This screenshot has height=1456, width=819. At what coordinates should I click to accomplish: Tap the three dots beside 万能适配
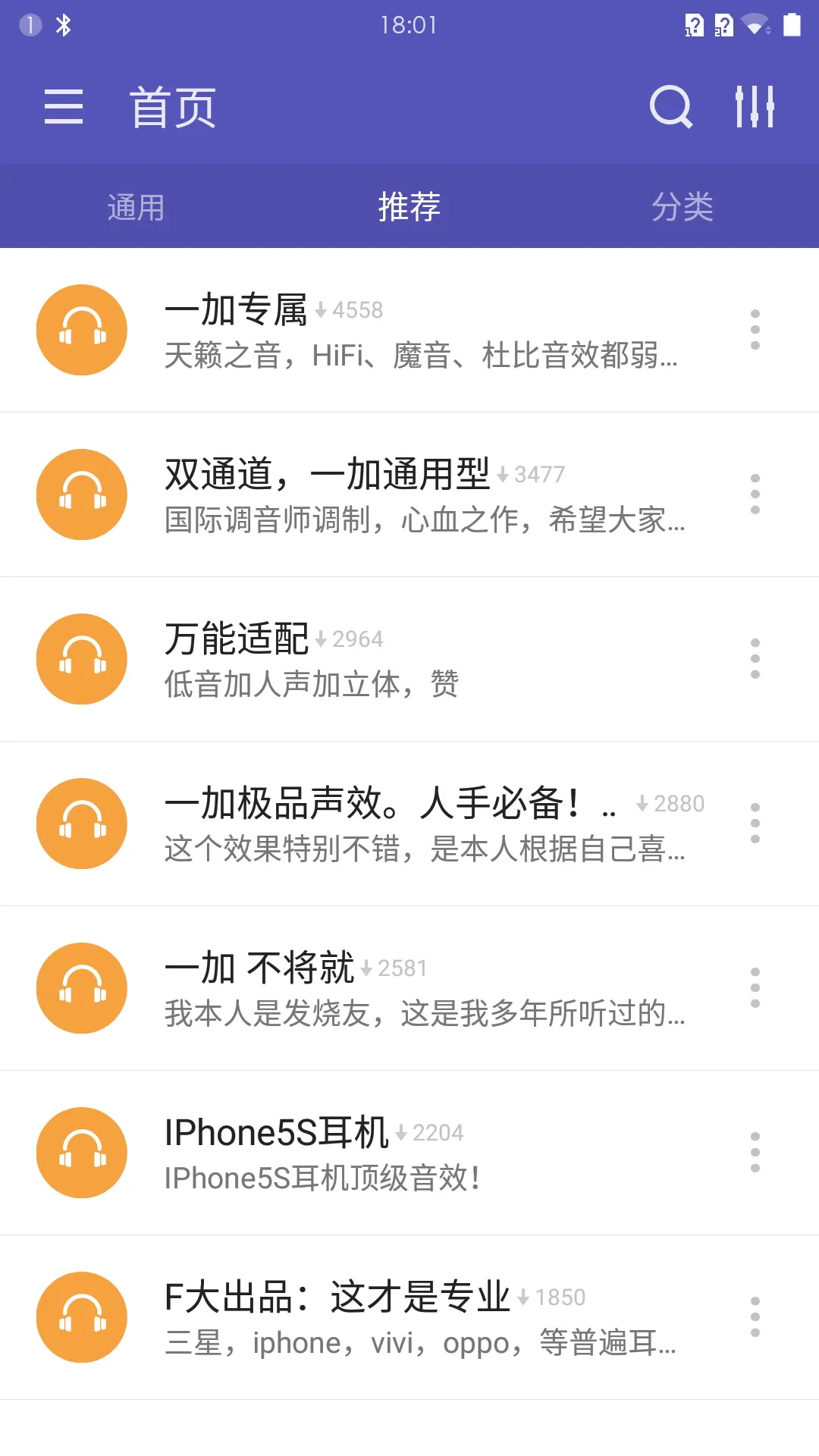(x=755, y=659)
